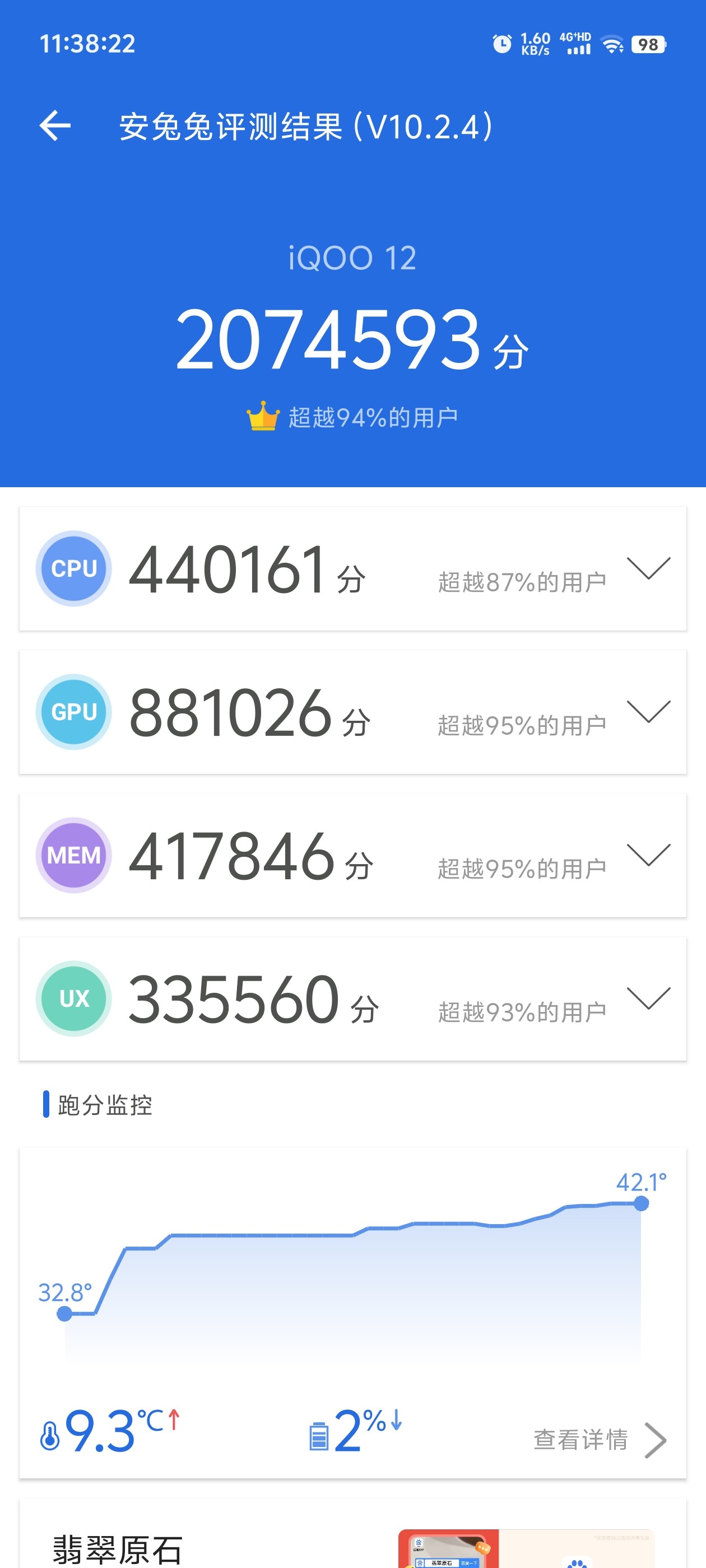Open 查看详情 for the temperature monitor
This screenshot has width=706, height=1568.
[600, 1440]
